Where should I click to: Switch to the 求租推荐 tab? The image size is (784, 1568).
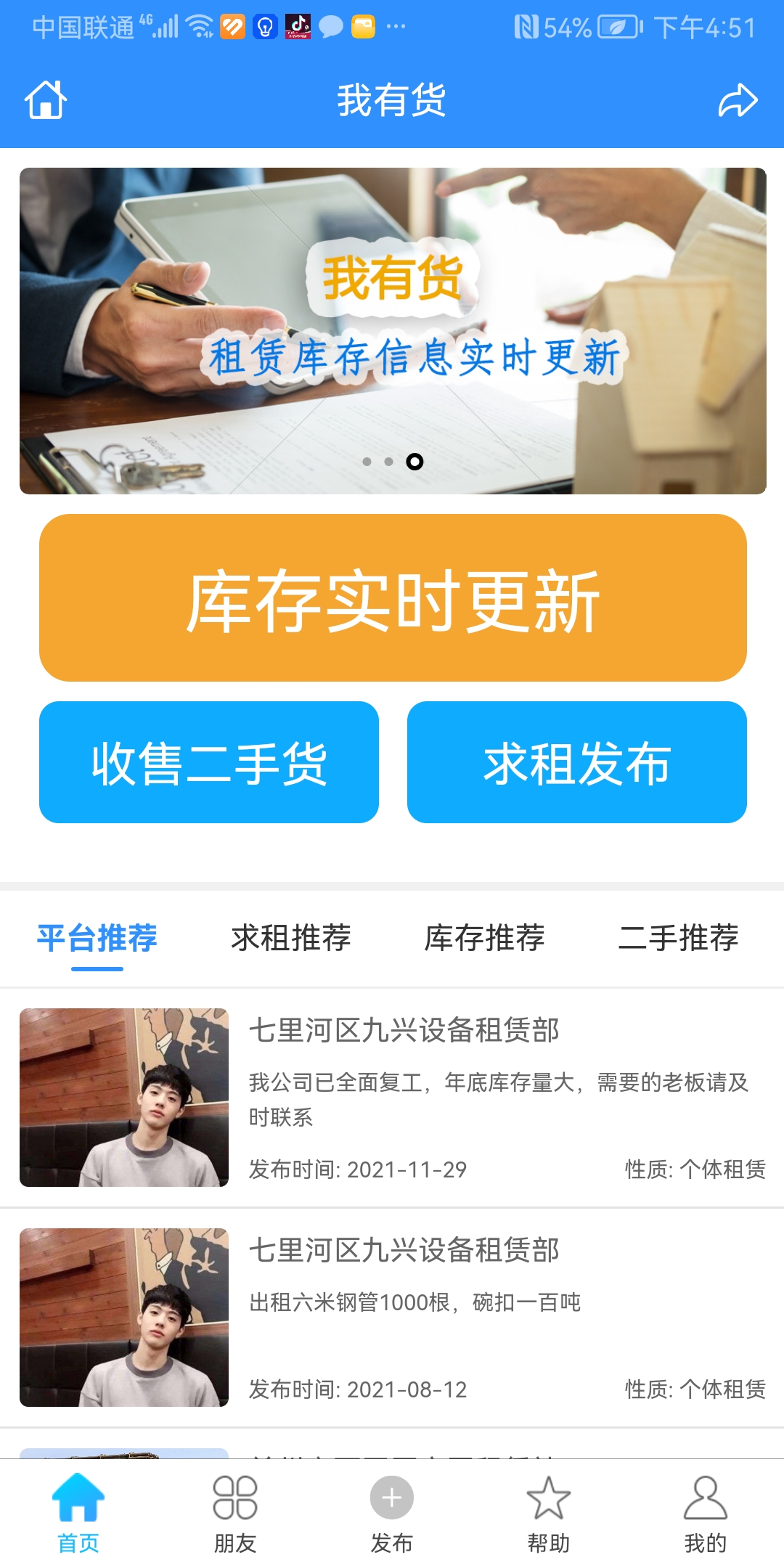point(291,938)
